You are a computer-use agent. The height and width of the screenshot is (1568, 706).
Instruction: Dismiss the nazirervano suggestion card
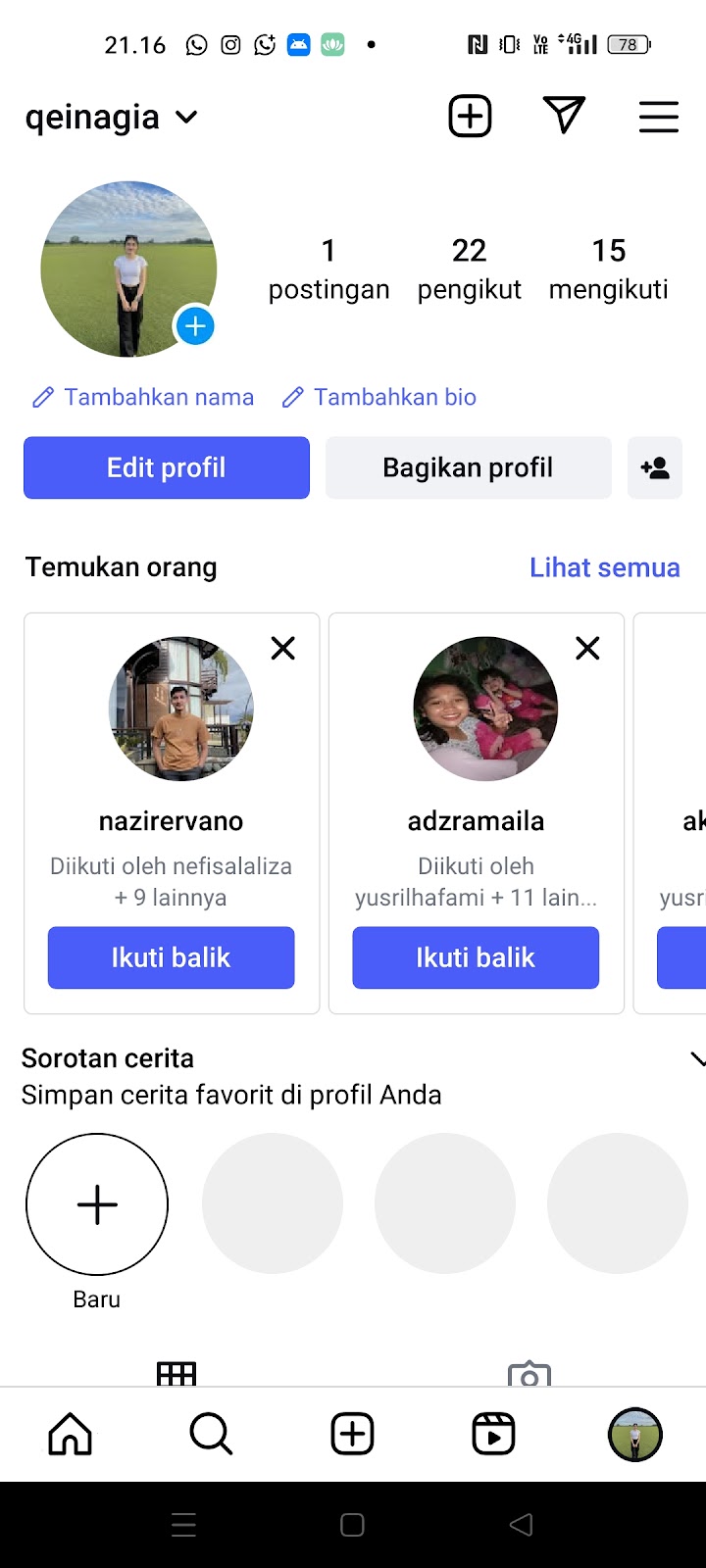tap(283, 648)
